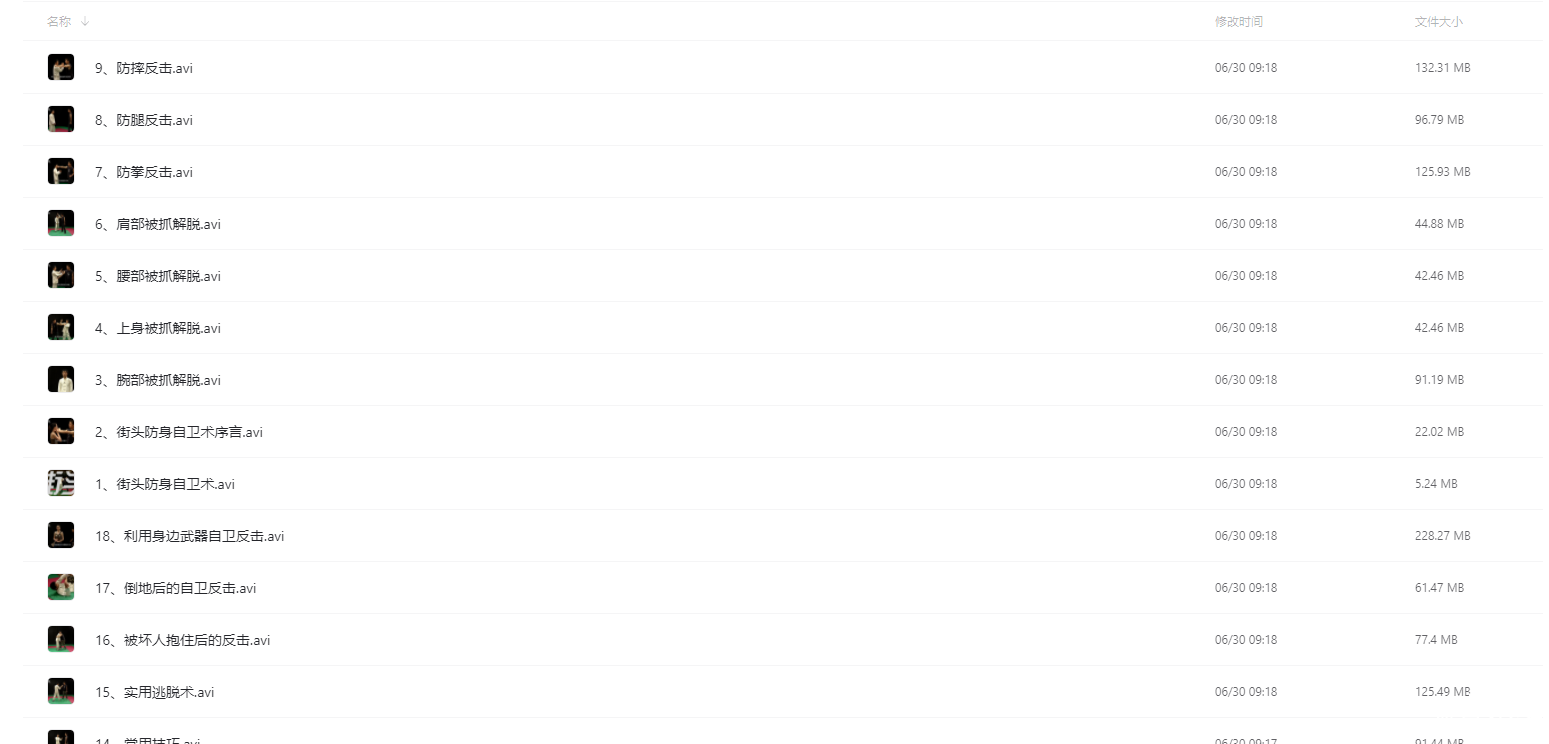1549x744 pixels.
Task: Open 17、倒地后的自卫反击.avi file
Action: click(x=175, y=588)
